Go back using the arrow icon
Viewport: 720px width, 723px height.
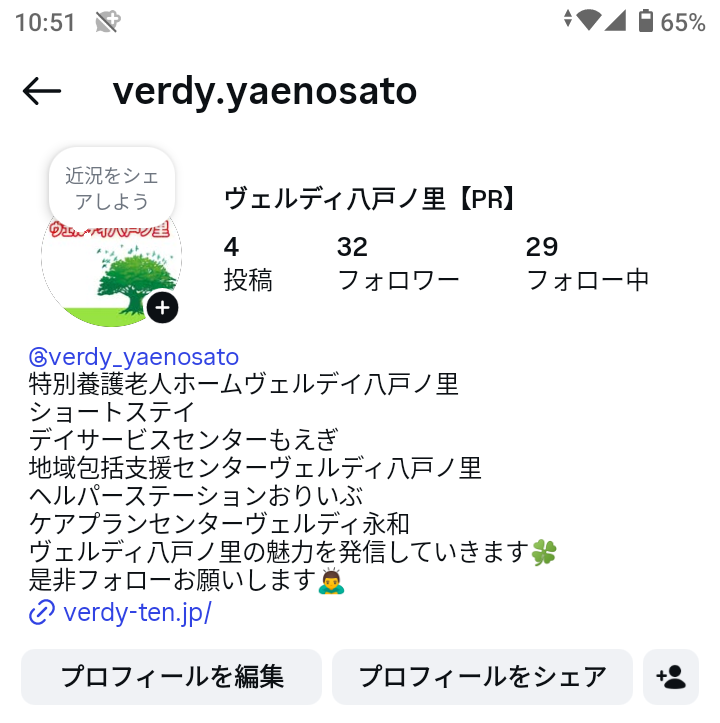pos(42,92)
